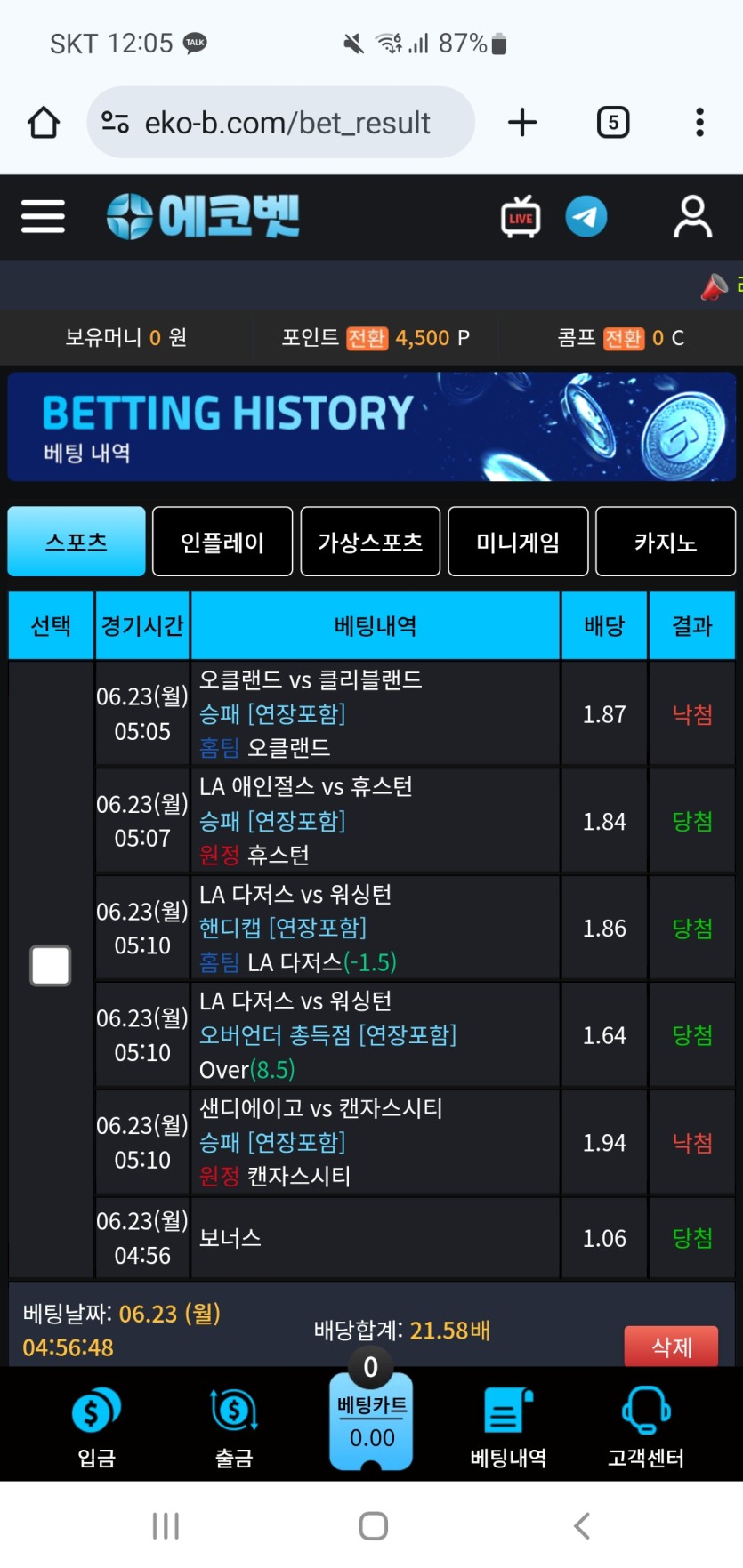Switch to the 미니게임 tab
Image resolution: width=743 pixels, height=1568 pixels.
pyautogui.click(x=518, y=542)
